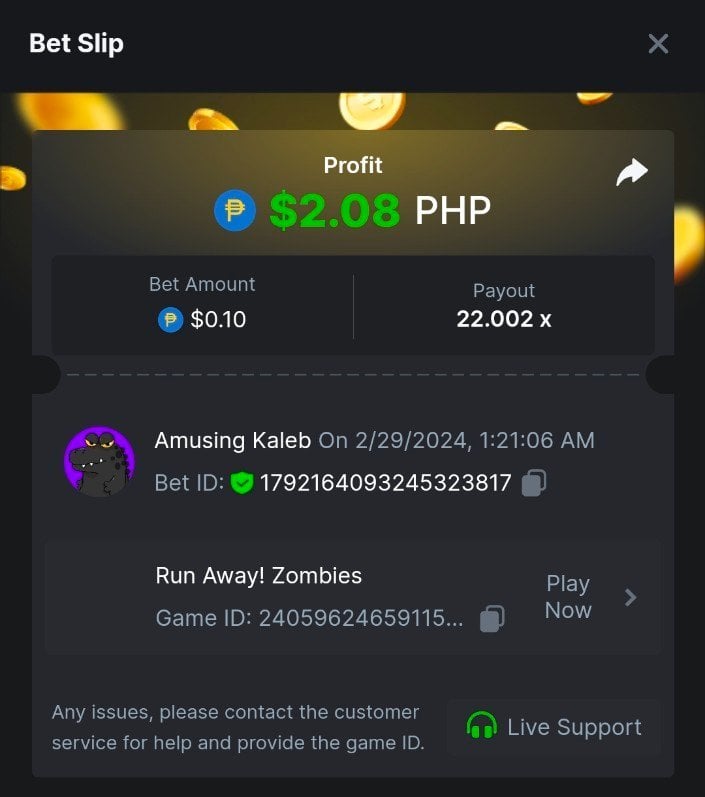Share this bet slip result
705x797 pixels.
tap(632, 173)
